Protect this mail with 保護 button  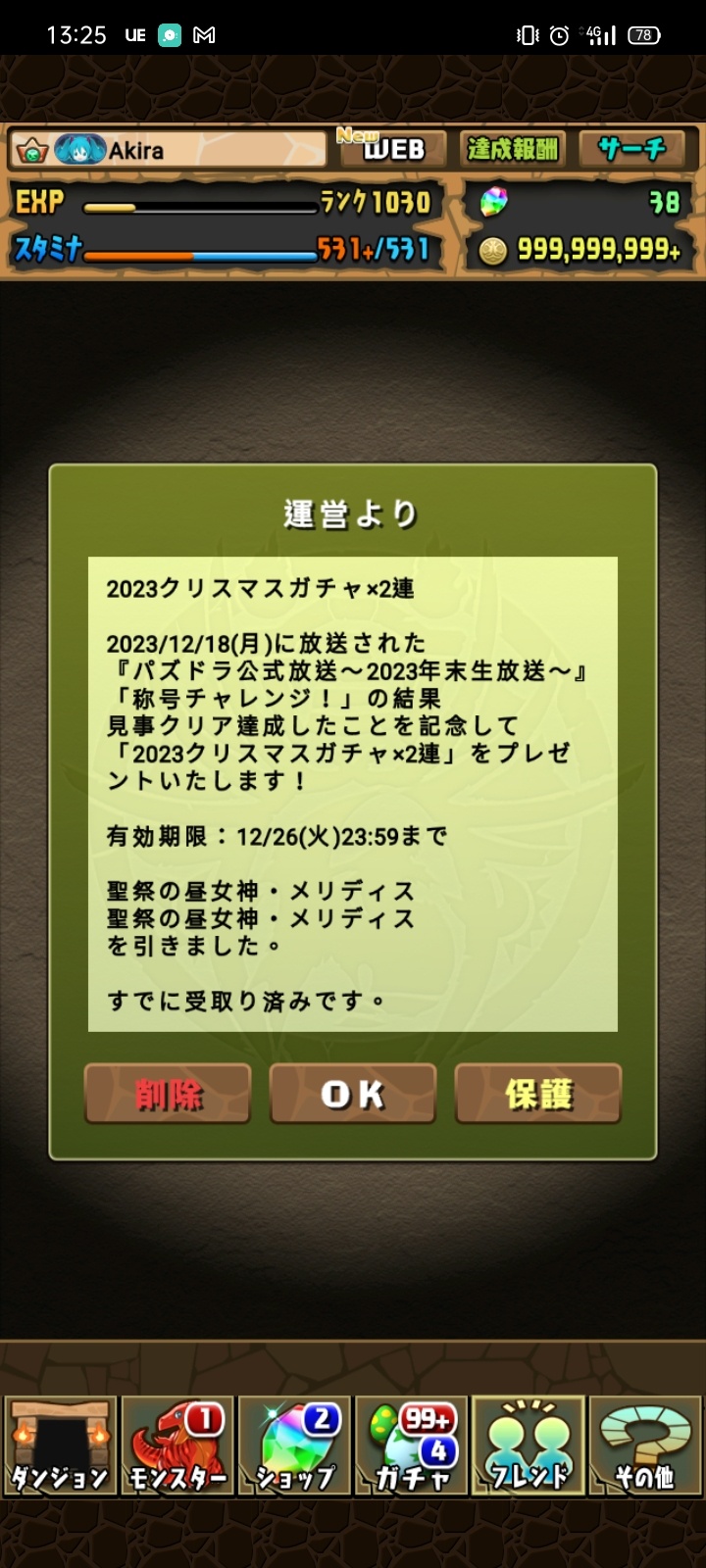pos(538,1094)
